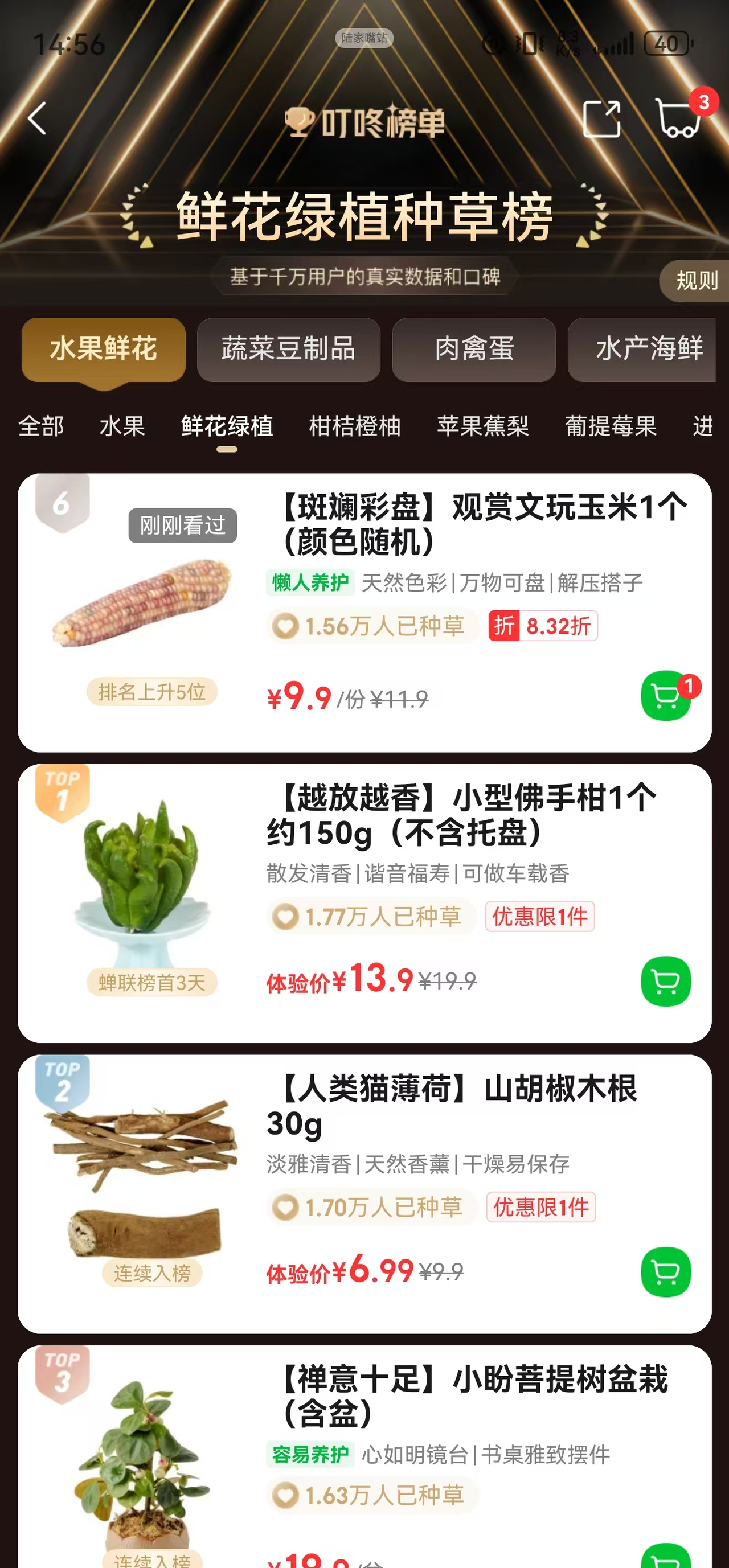Add 小型佛手柑 to the cart

[665, 980]
